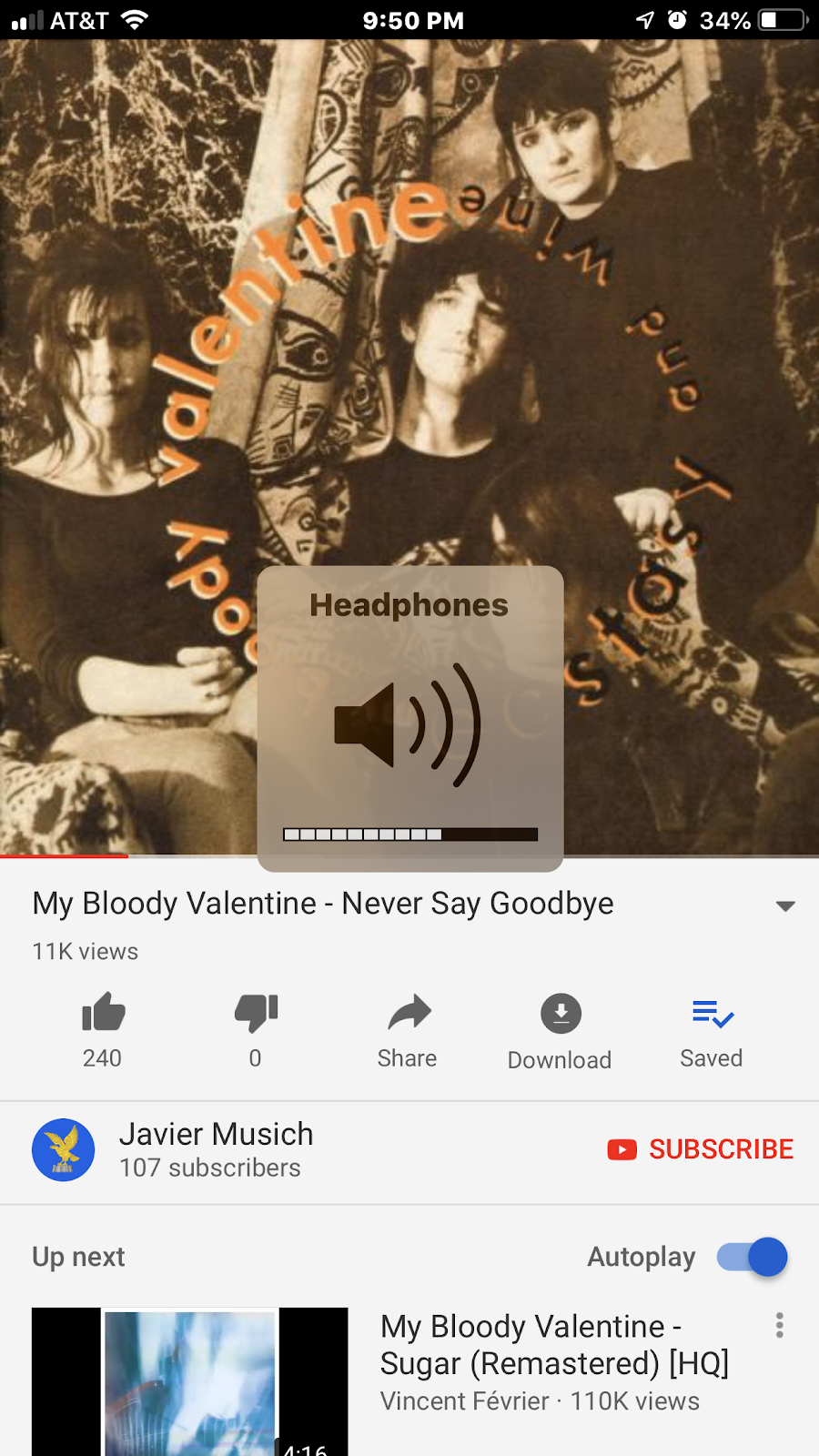
Task: Dislike this video
Action: (x=256, y=1013)
